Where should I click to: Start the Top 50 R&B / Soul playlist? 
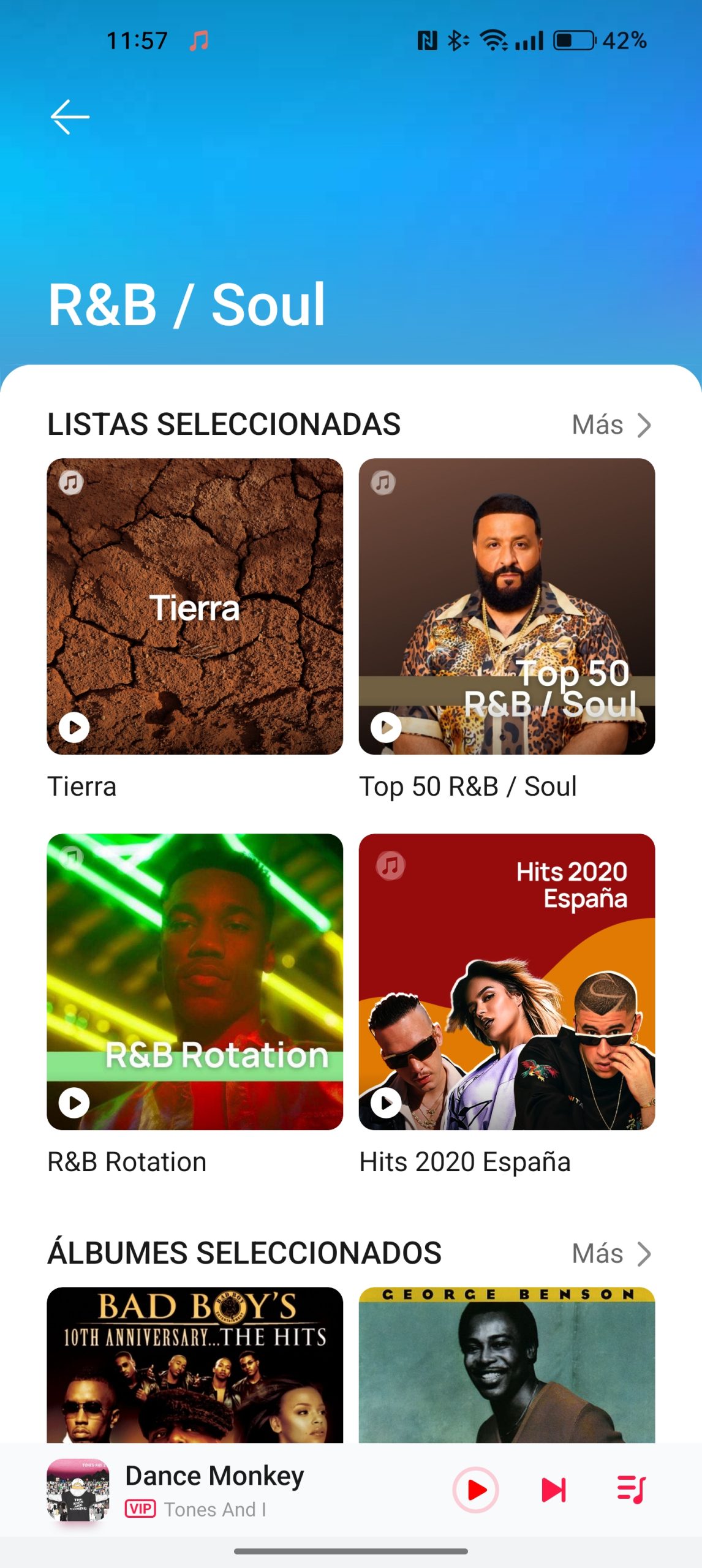click(x=386, y=727)
